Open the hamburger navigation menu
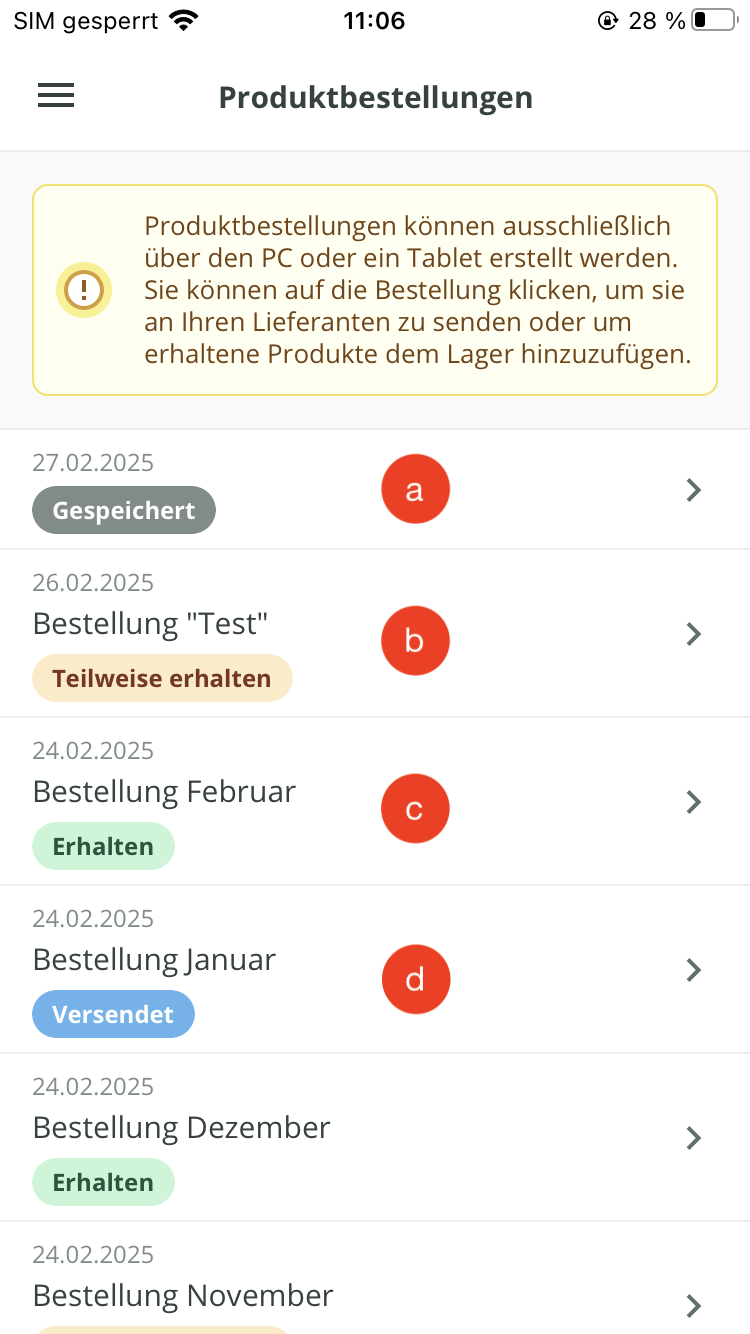 (x=56, y=96)
